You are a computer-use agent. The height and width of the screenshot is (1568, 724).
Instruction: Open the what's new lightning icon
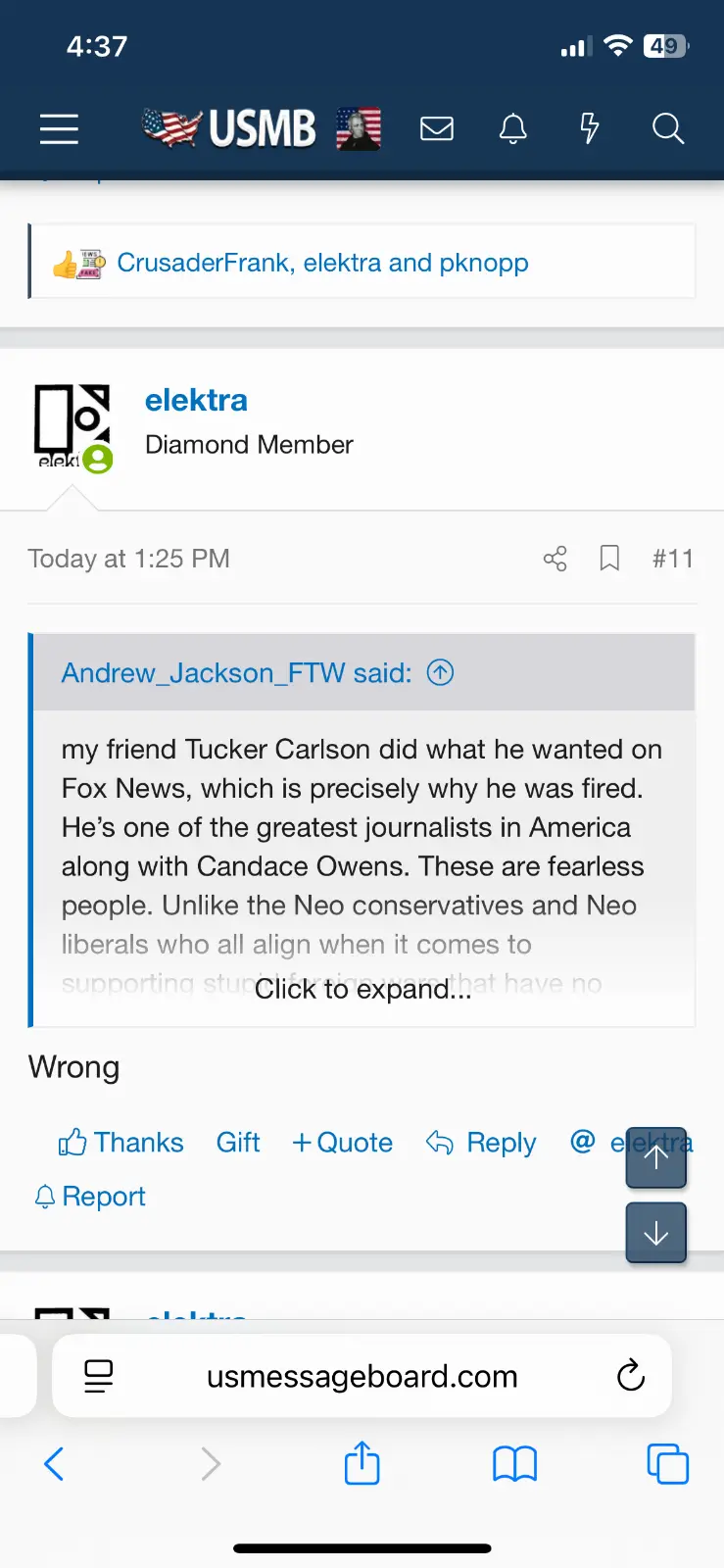click(589, 128)
